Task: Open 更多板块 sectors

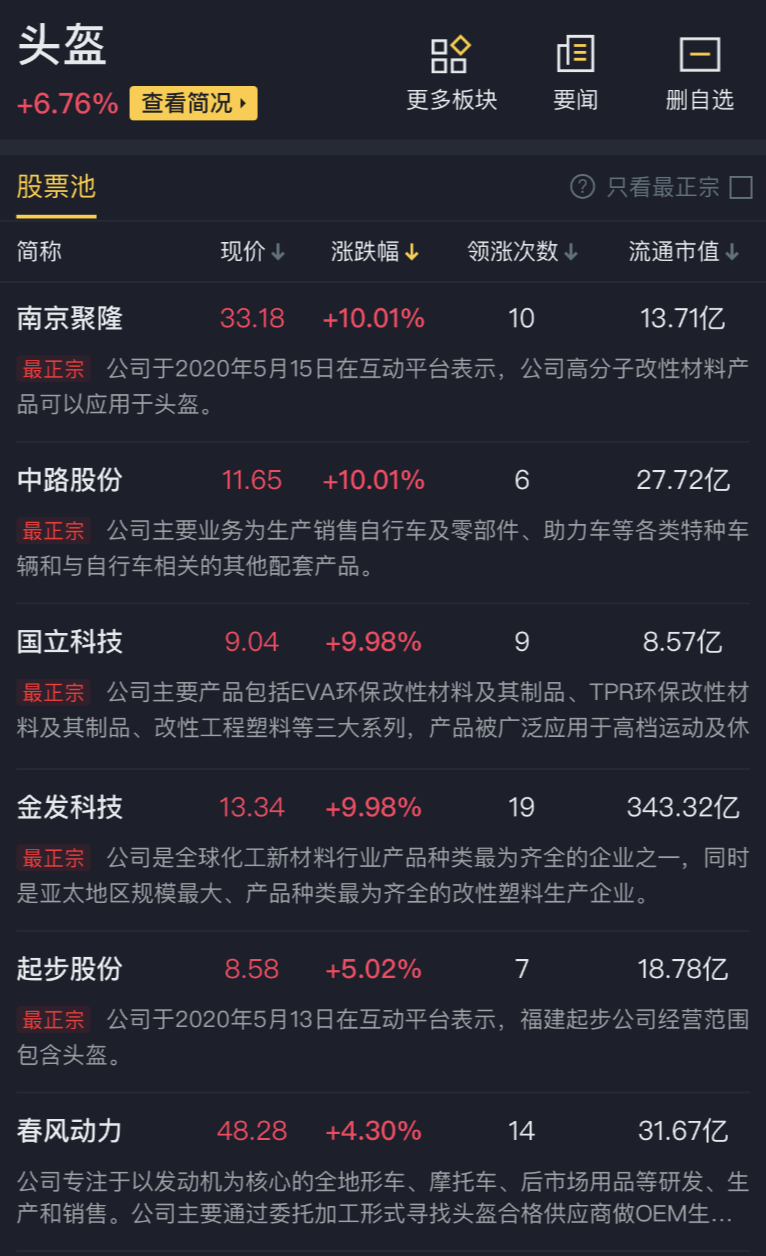Action: click(451, 74)
